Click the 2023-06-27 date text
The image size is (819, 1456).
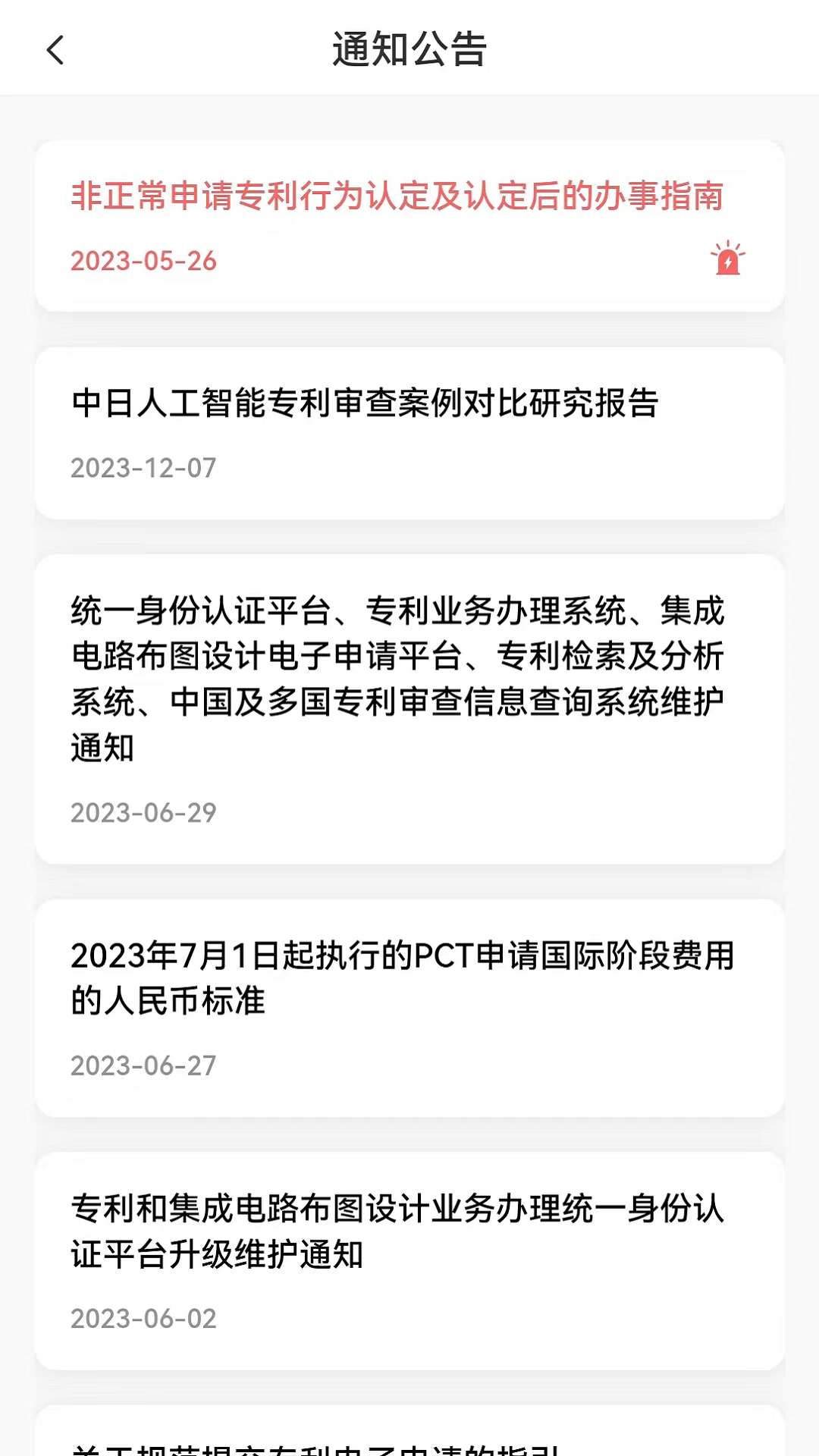pos(143,1065)
